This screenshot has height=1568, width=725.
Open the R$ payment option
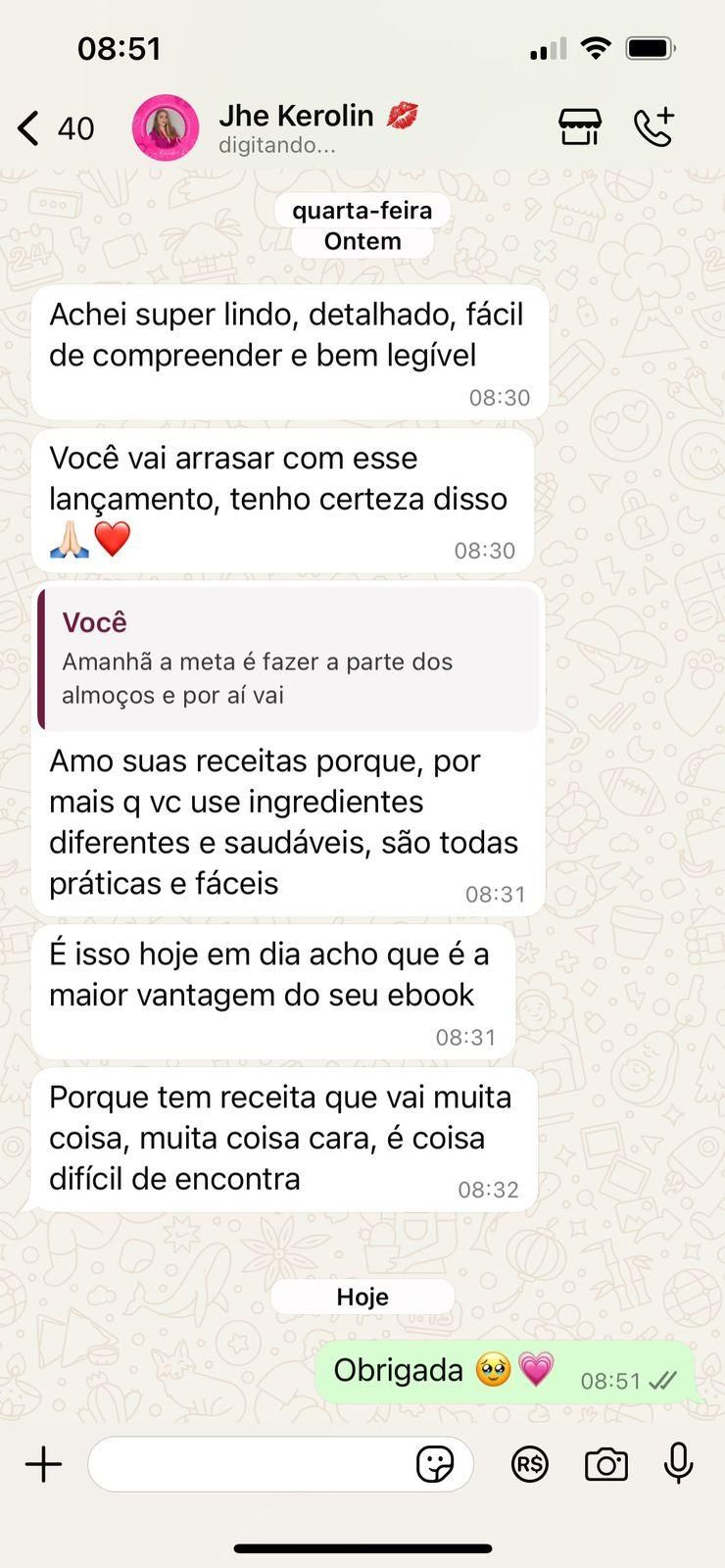530,1464
